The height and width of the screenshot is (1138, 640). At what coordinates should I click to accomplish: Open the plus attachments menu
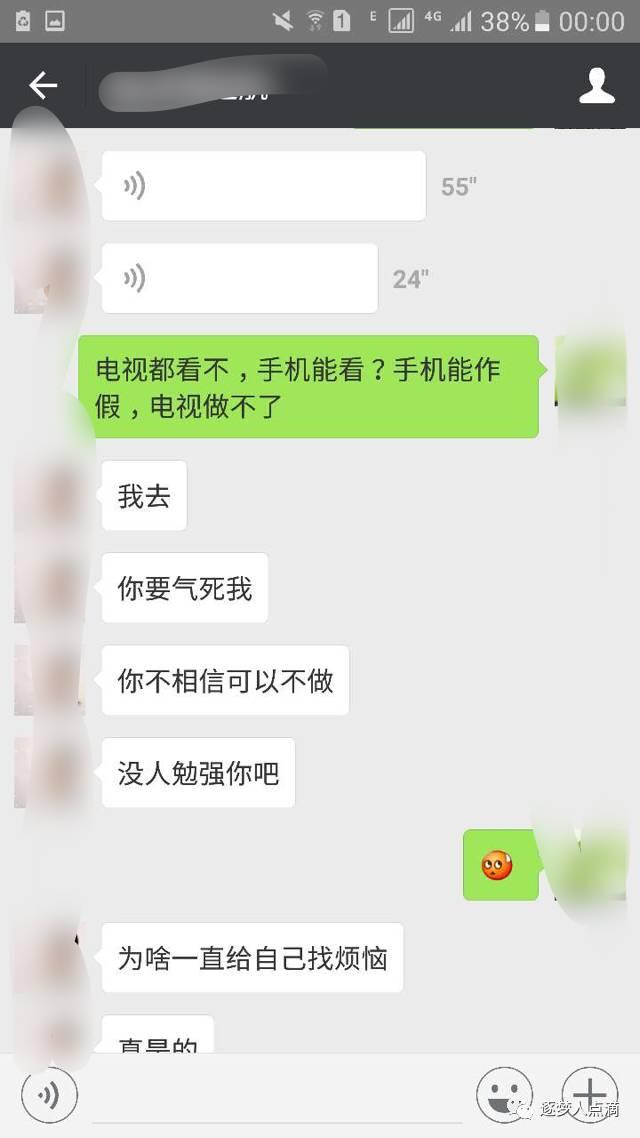click(590, 1094)
